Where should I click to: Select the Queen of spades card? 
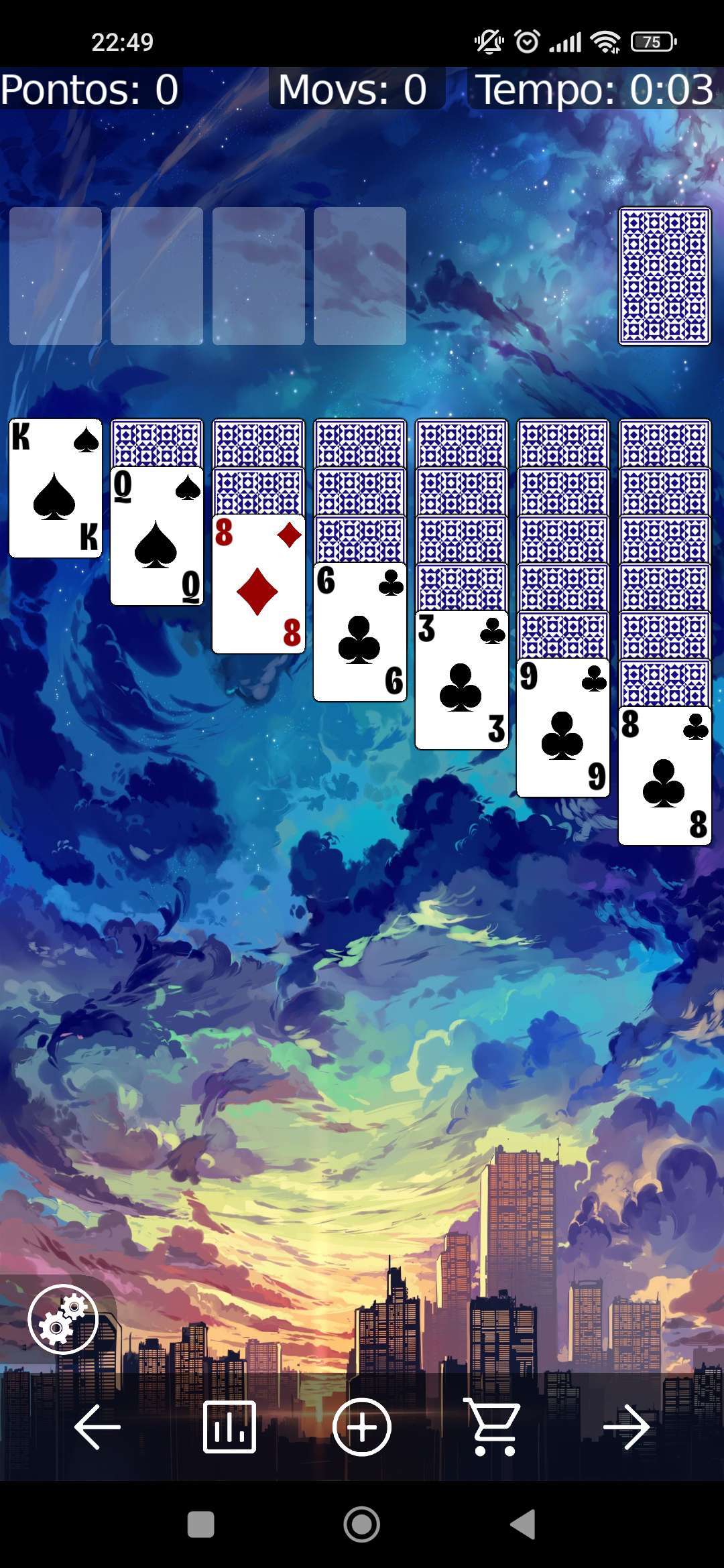point(157,536)
